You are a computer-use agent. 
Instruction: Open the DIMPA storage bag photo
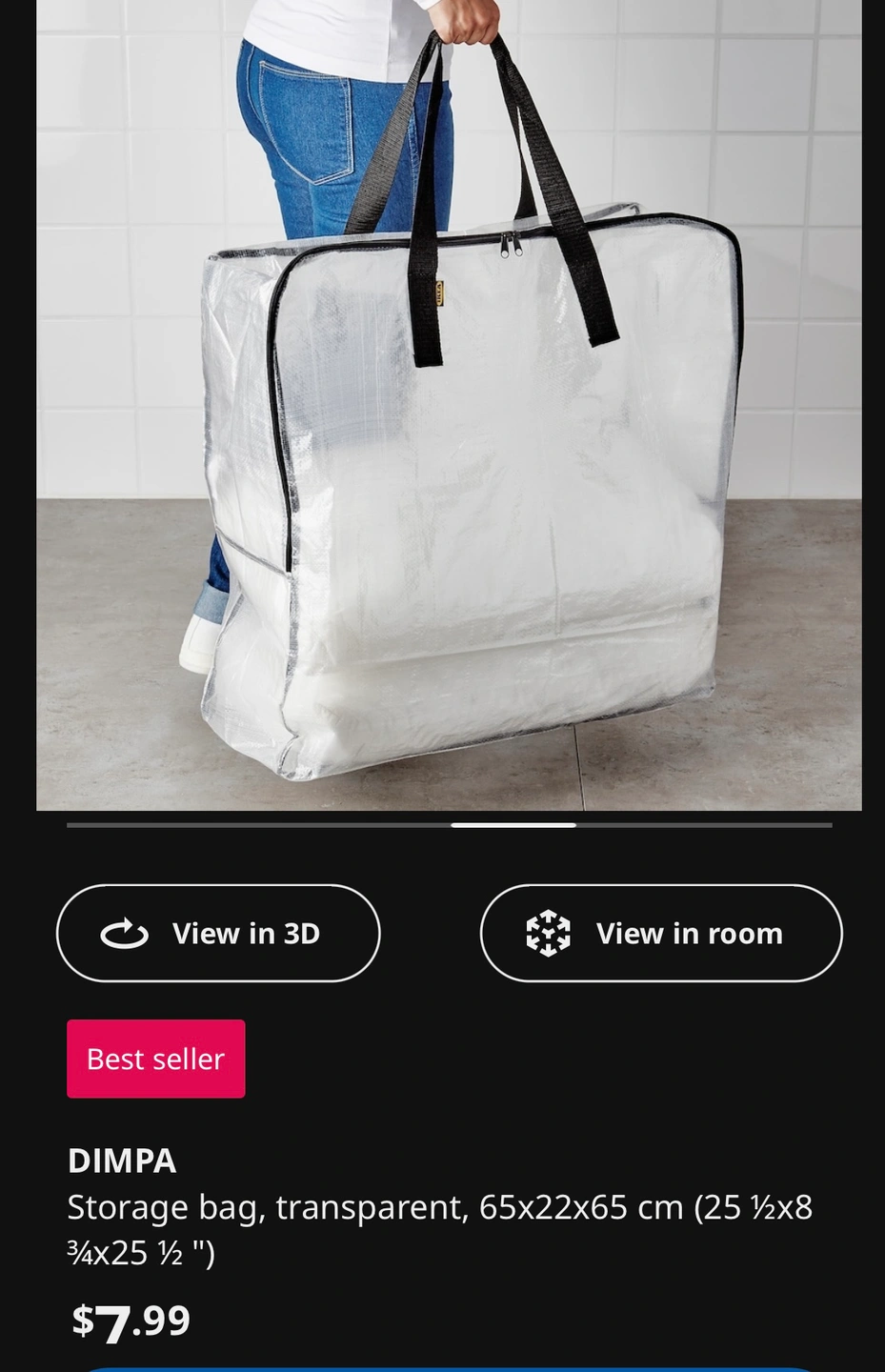point(449,405)
